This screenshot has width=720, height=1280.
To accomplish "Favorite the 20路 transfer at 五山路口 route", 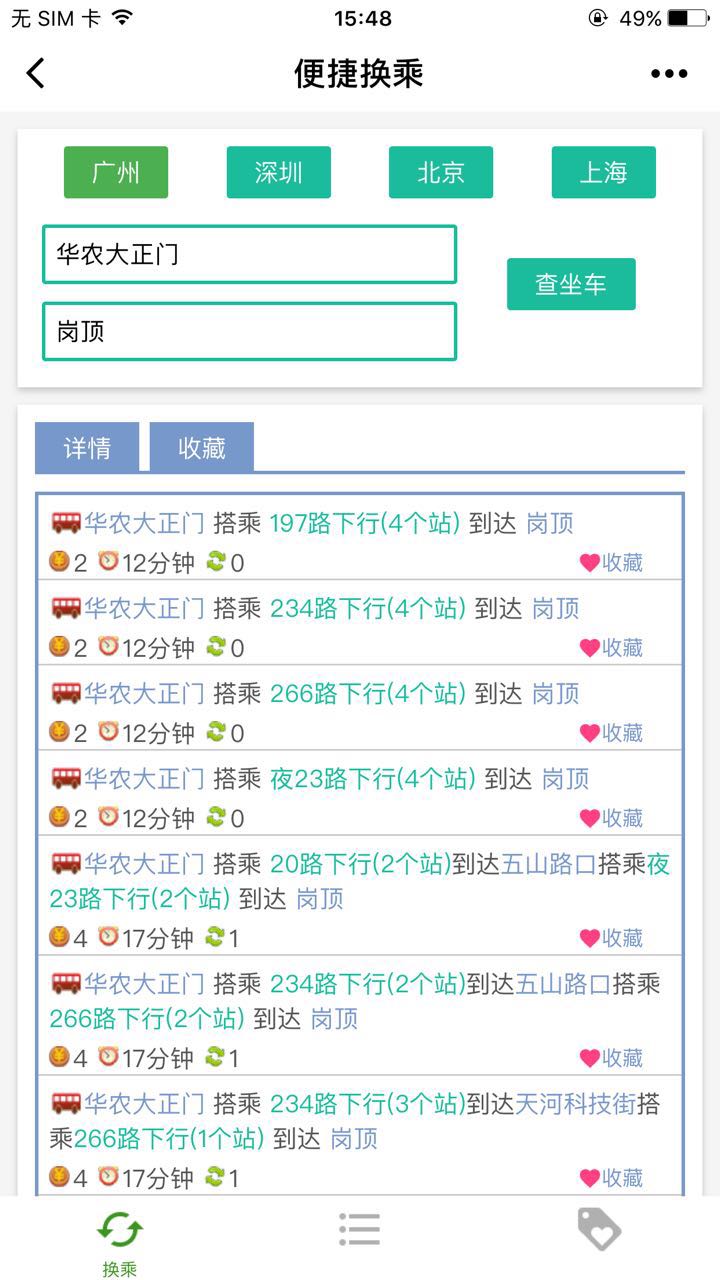I will pyautogui.click(x=611, y=938).
